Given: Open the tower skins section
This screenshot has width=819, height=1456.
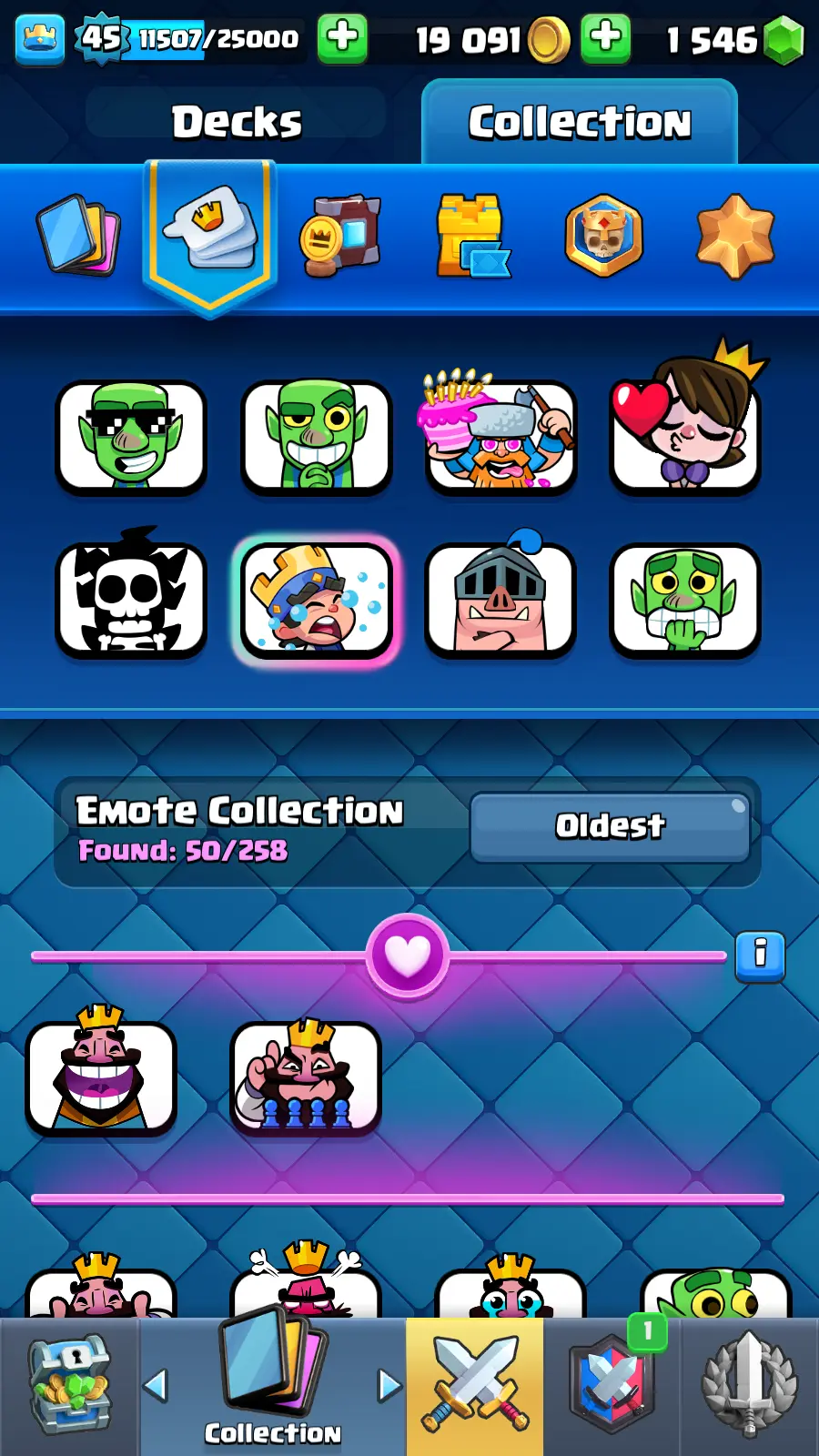Looking at the screenshot, I should [x=472, y=235].
